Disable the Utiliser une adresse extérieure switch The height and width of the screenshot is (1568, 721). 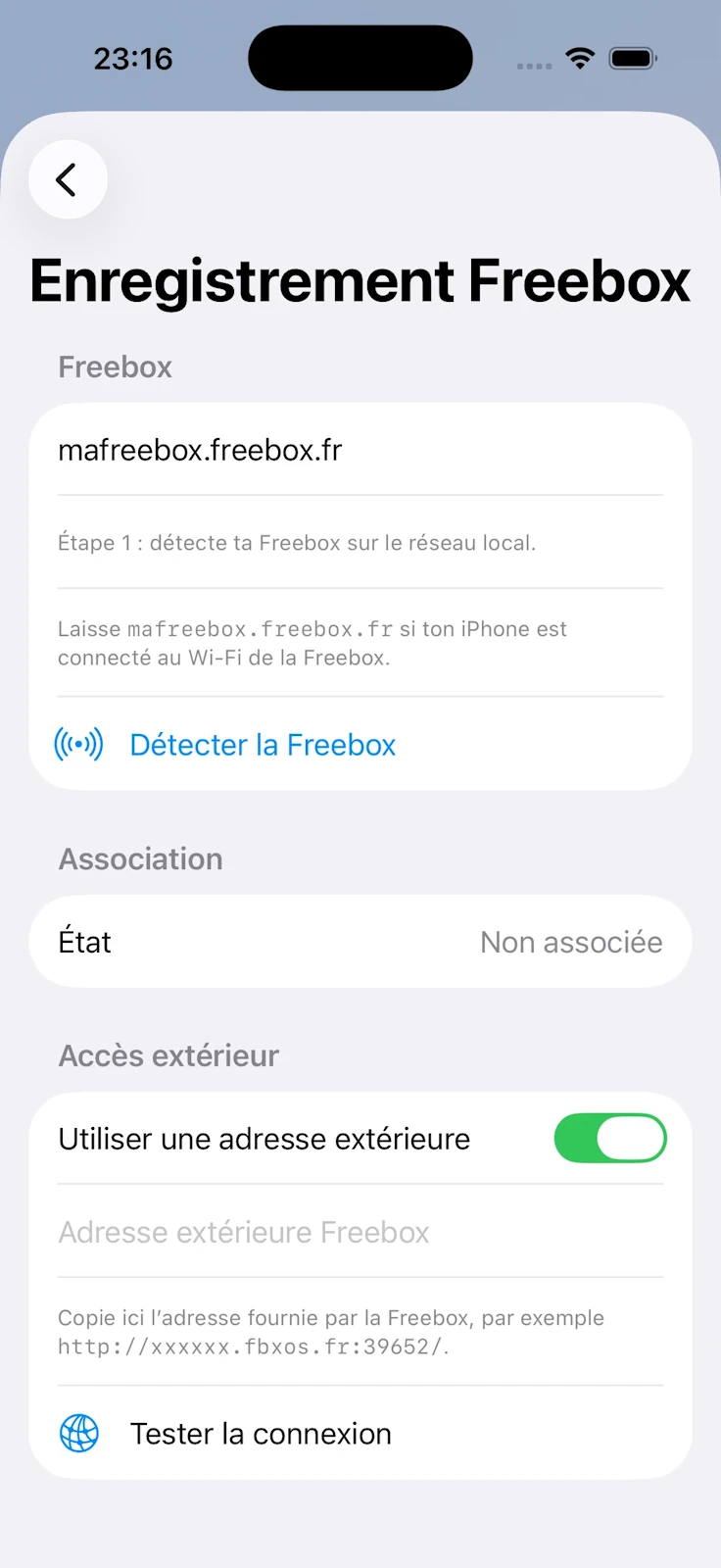click(x=609, y=1138)
